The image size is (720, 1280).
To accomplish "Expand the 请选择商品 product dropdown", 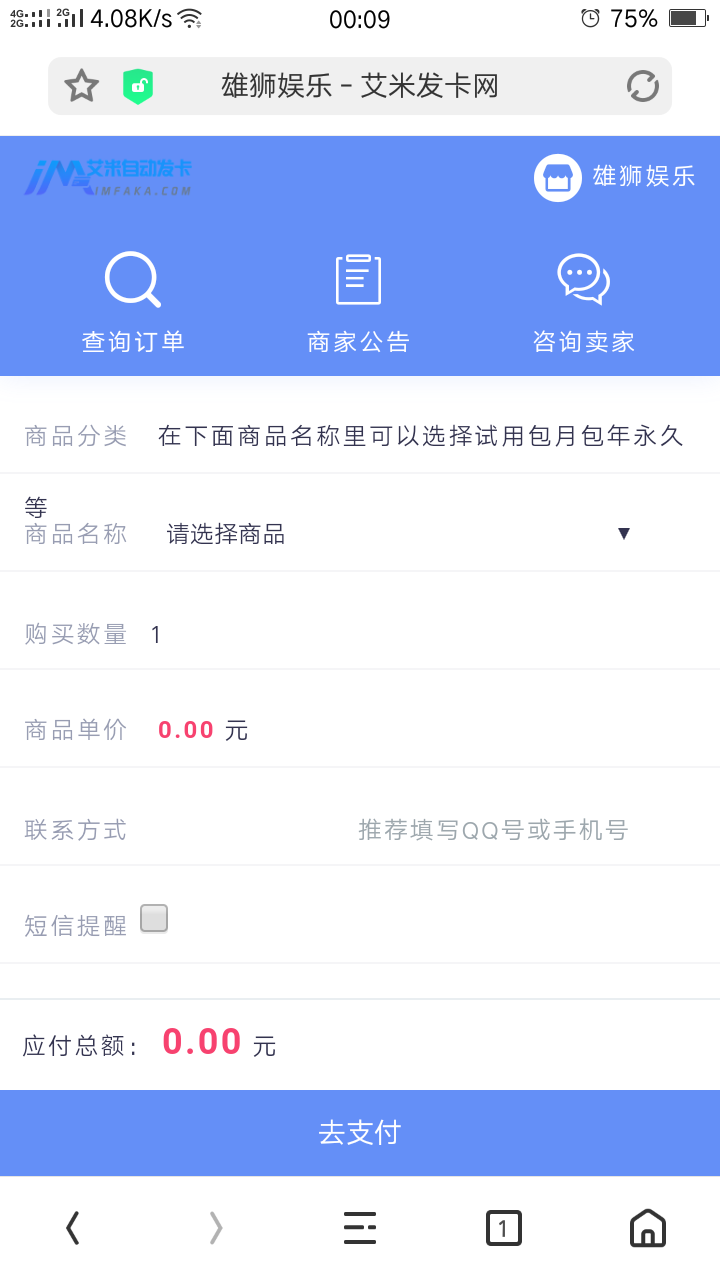I will (398, 534).
